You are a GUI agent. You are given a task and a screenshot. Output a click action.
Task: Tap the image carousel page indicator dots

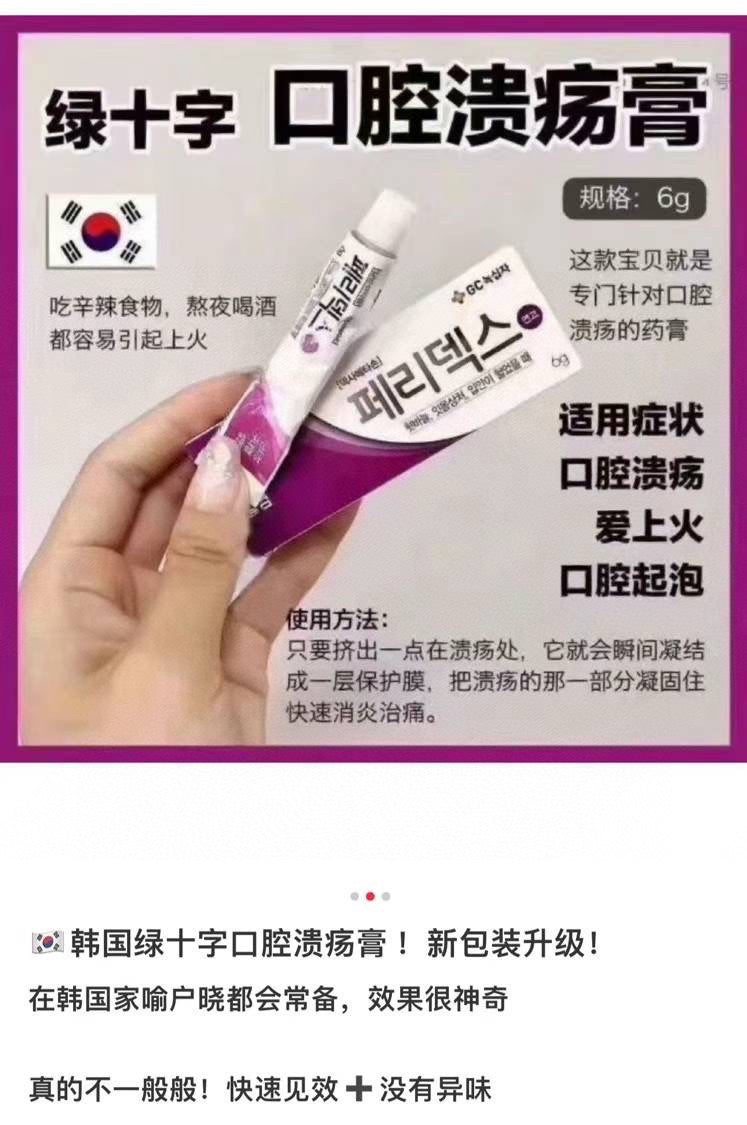click(x=370, y=896)
